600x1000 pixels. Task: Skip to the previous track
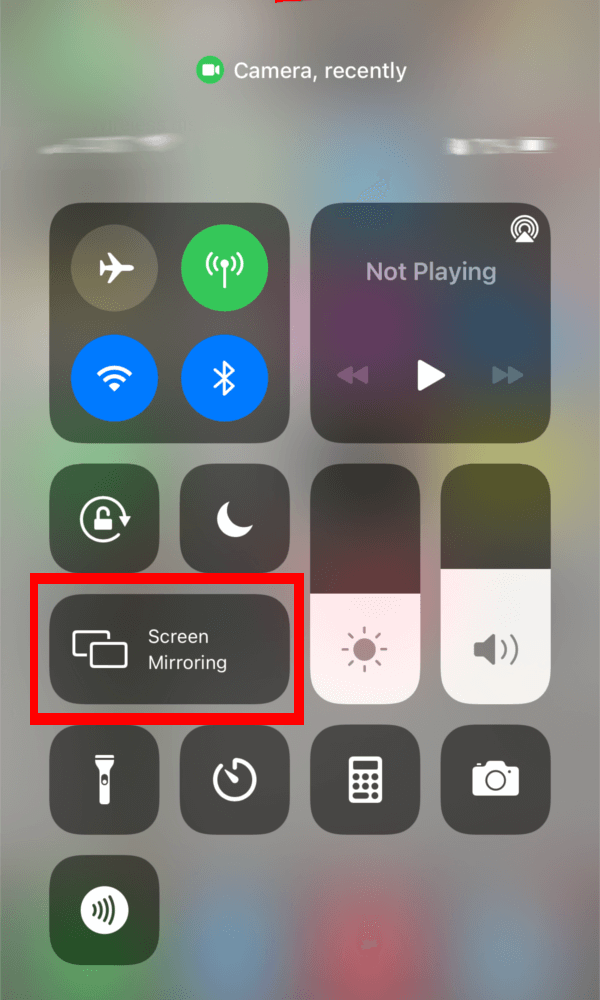(x=353, y=375)
